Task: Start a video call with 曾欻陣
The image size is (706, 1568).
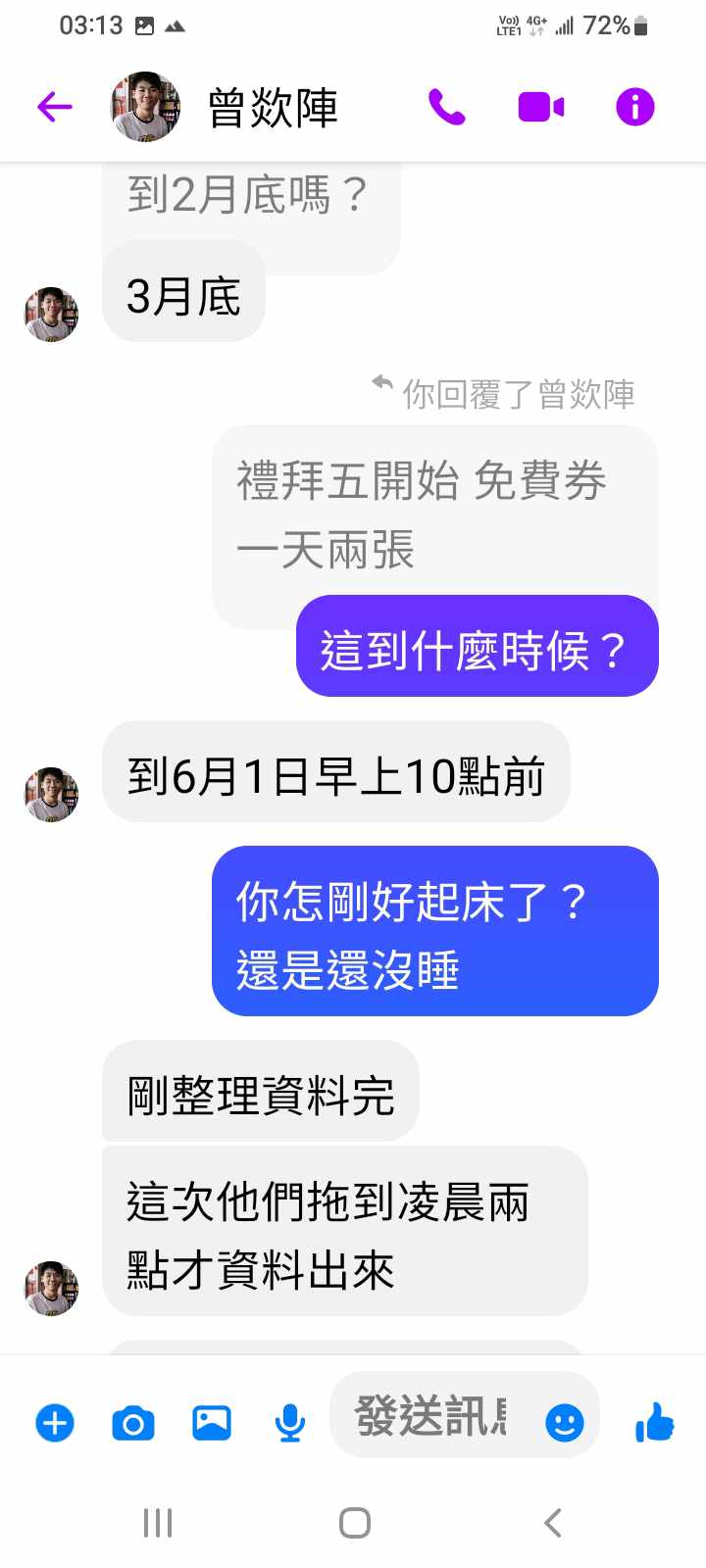Action: pos(540,107)
